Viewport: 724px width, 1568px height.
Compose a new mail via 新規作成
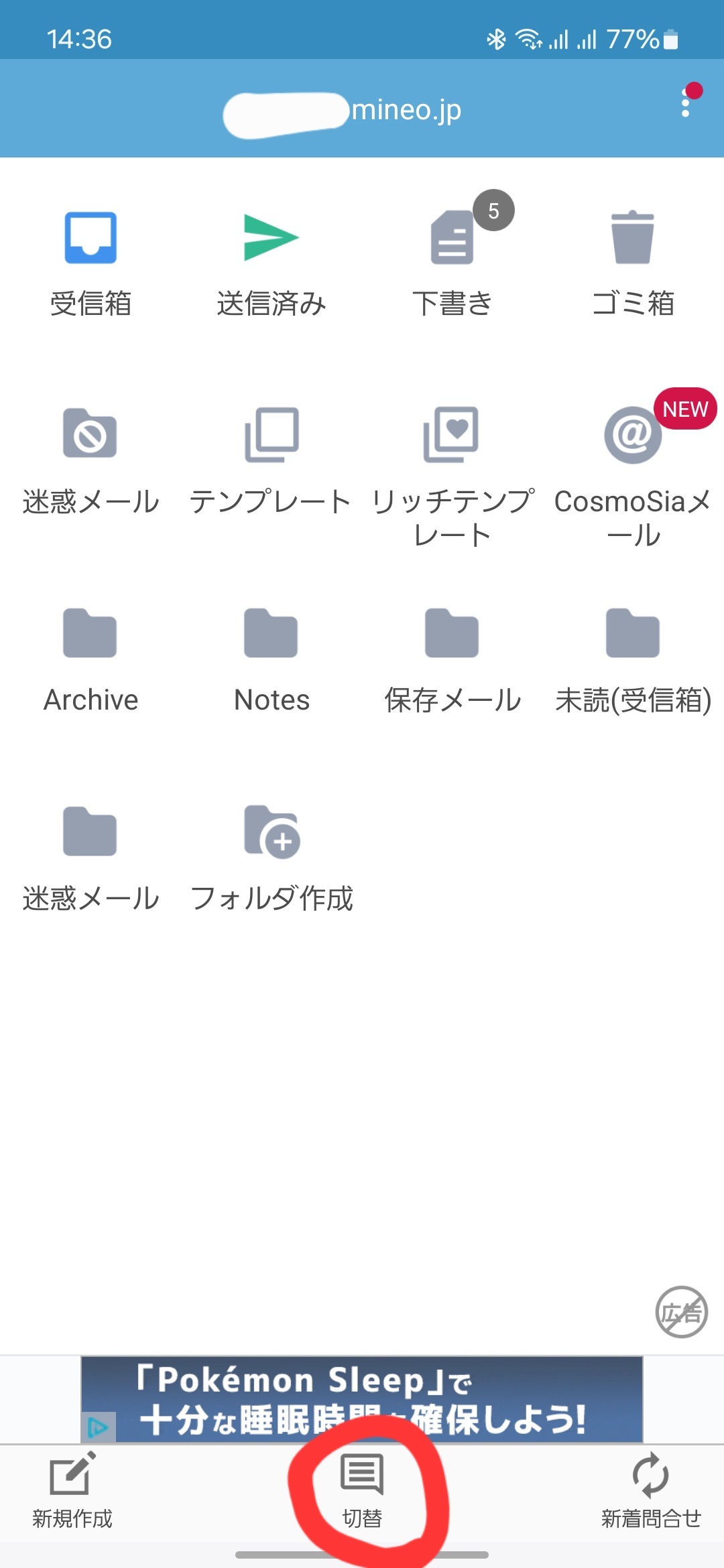coord(72,1489)
